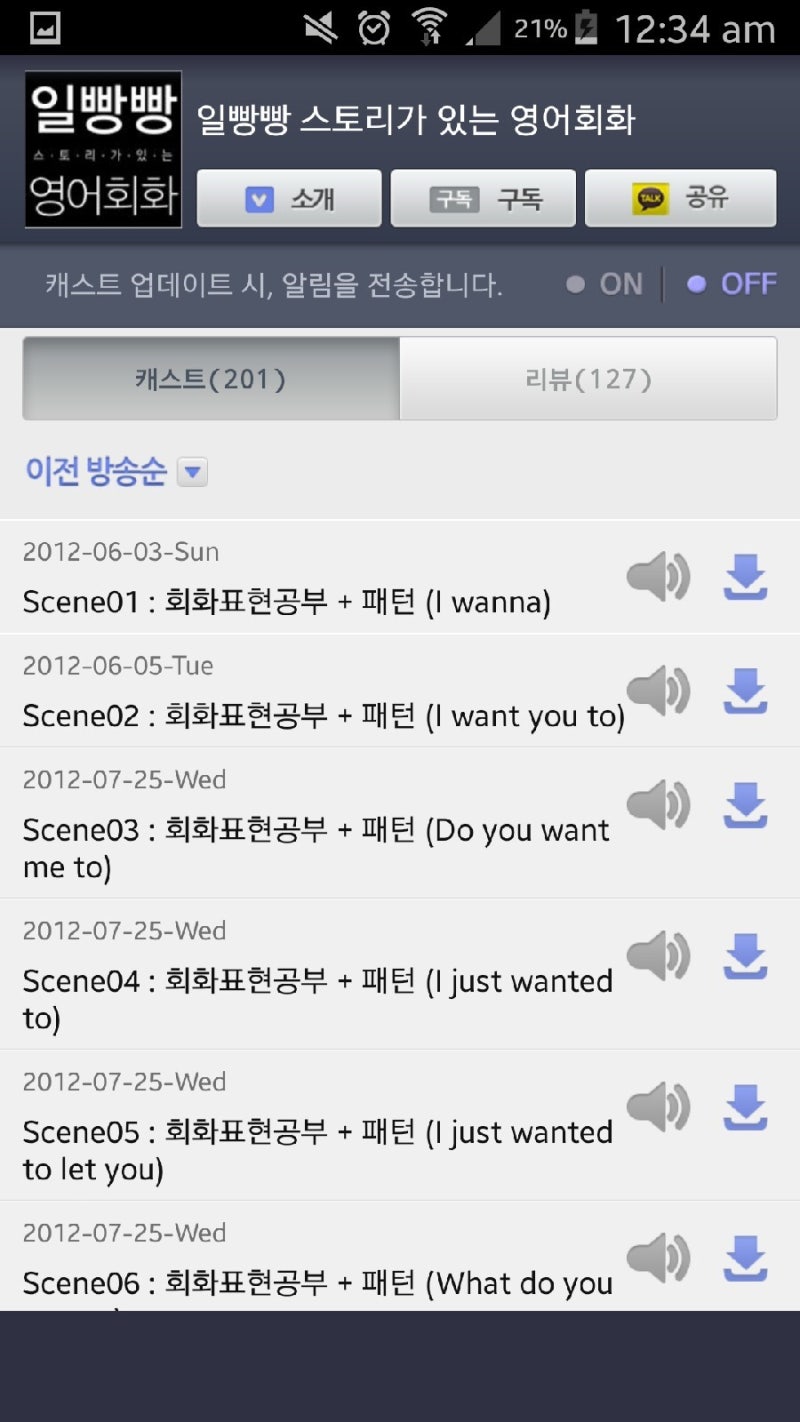
Task: Open Scene05 (I just wanted to let you)
Action: [400, 1125]
